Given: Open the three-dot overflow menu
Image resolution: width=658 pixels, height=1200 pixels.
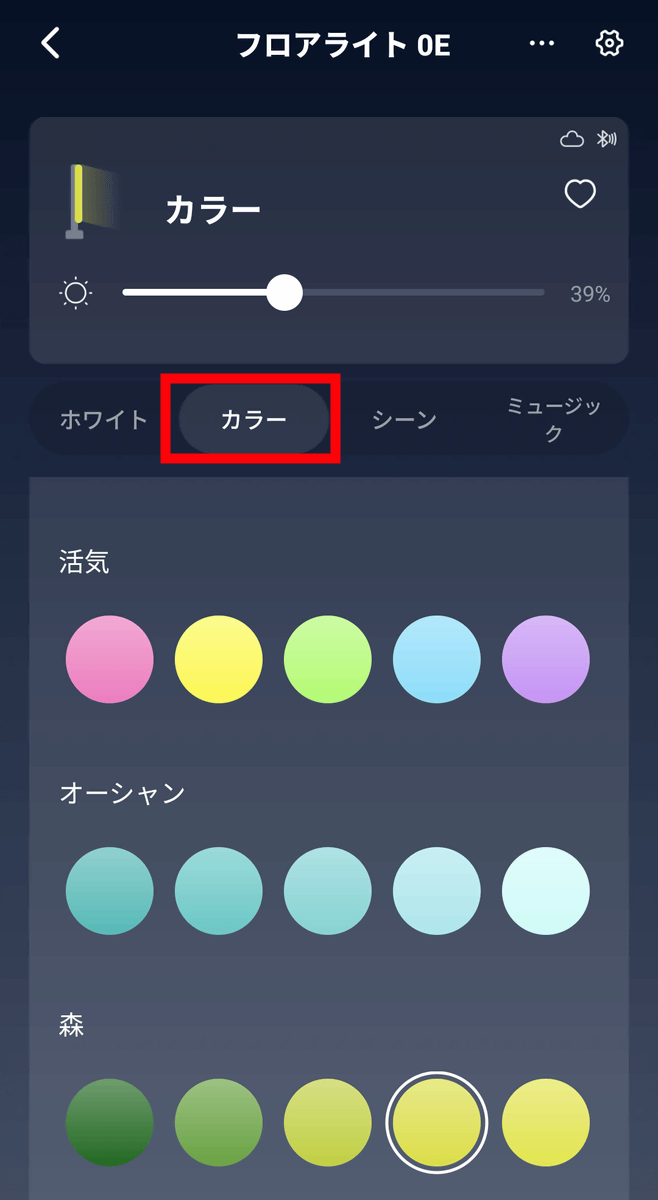Looking at the screenshot, I should coord(542,43).
